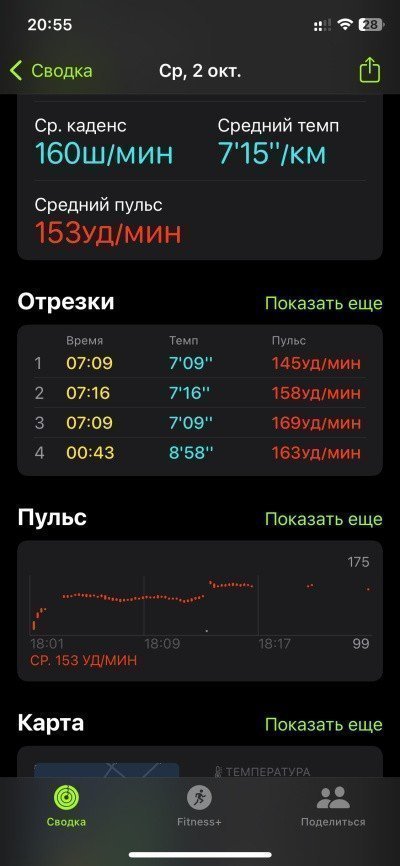
Task: Share this workout
Action: pyautogui.click(x=370, y=71)
